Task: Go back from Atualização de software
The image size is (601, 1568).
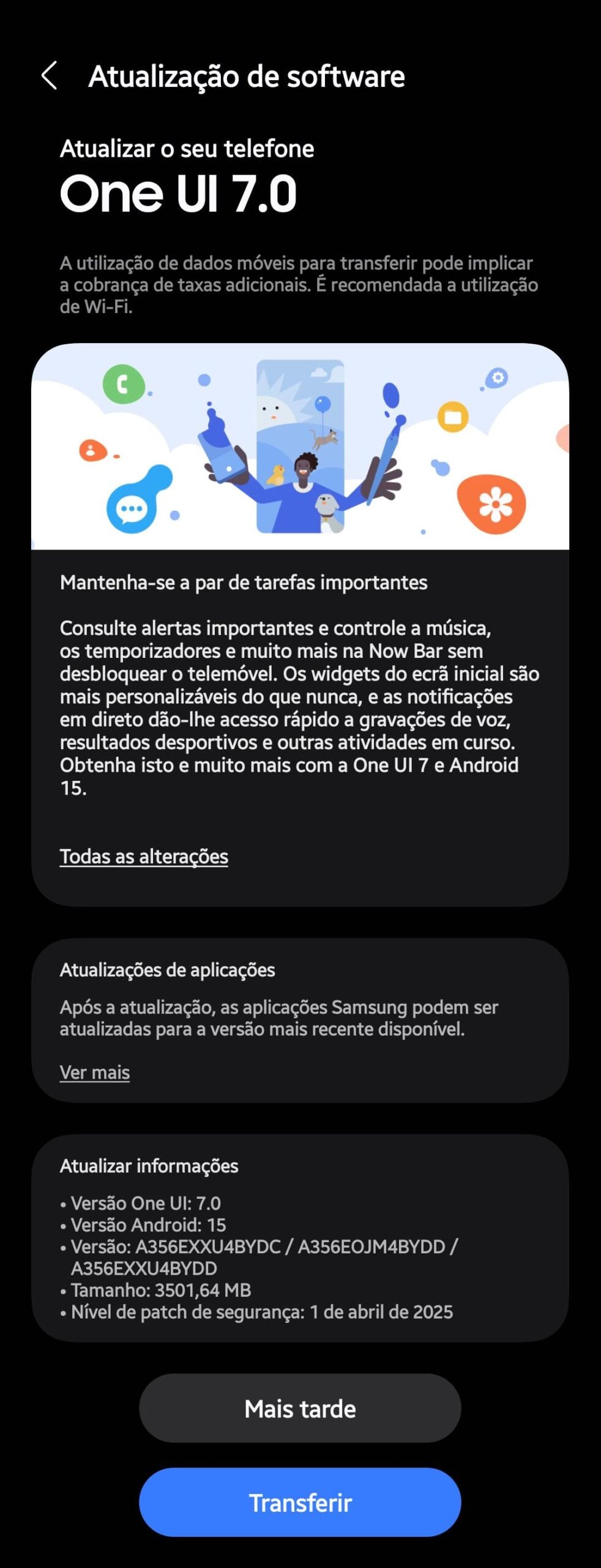Action: 50,76
